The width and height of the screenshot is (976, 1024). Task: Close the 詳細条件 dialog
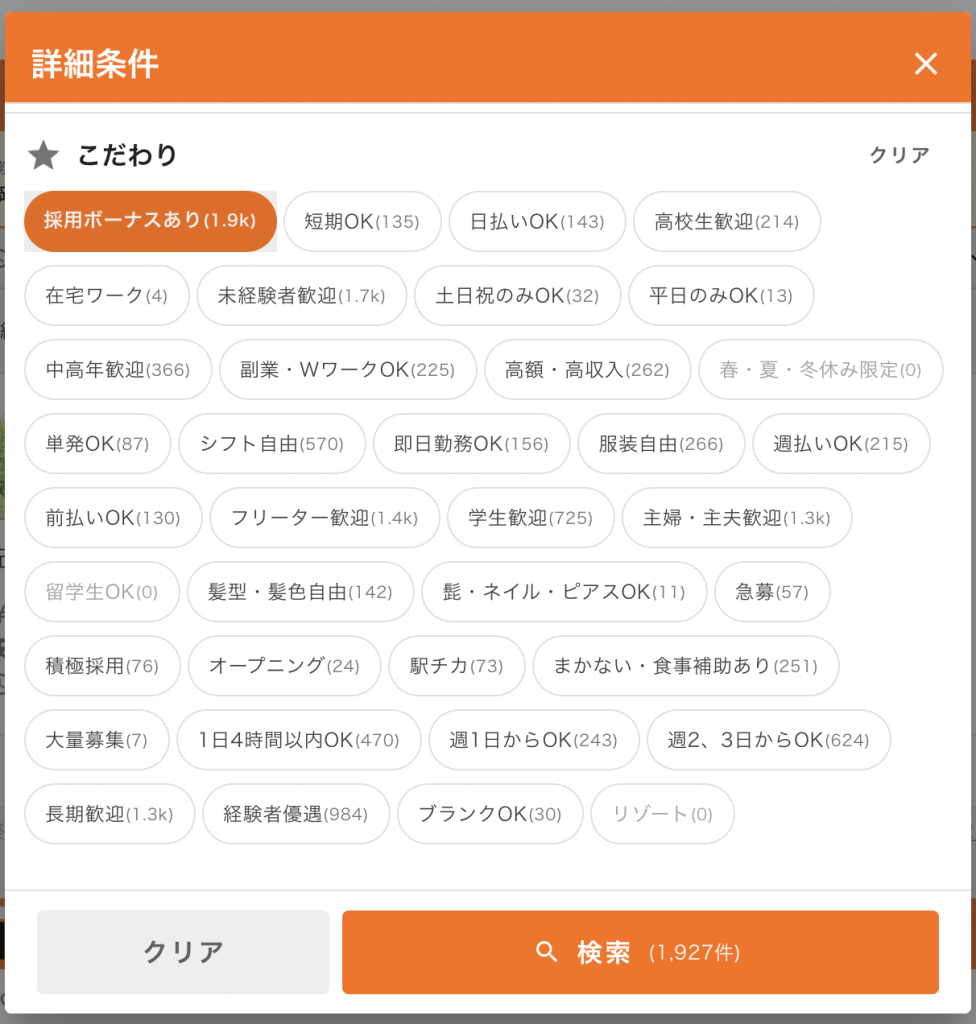(925, 64)
